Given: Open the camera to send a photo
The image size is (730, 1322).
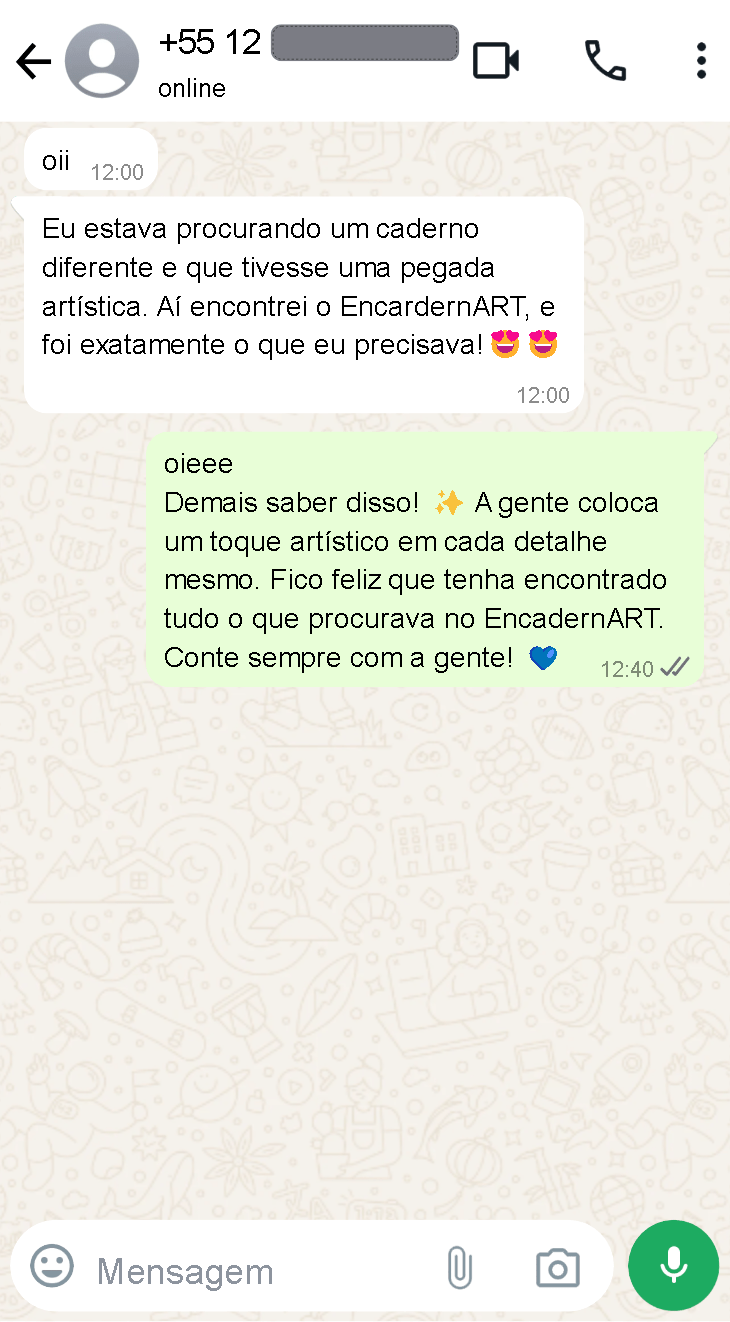Looking at the screenshot, I should tap(558, 1266).
